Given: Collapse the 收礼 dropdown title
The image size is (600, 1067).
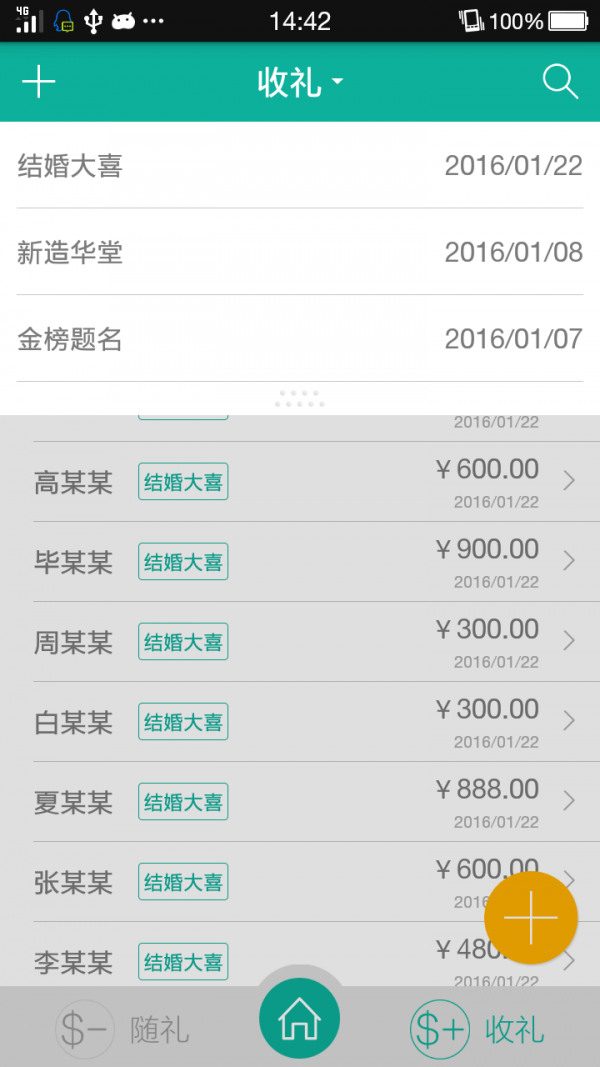Looking at the screenshot, I should point(299,83).
